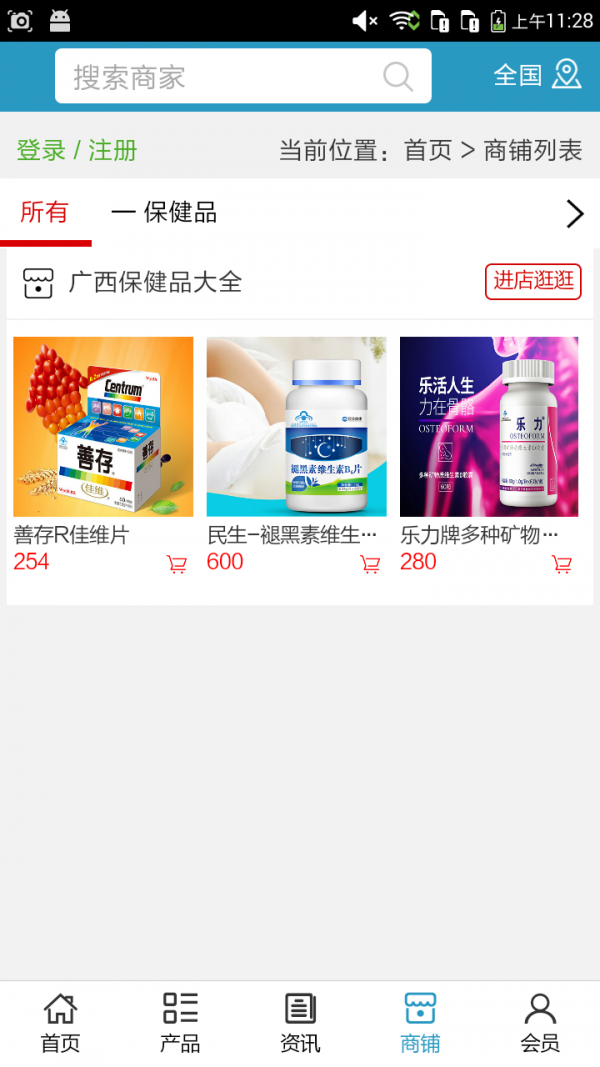Switch to the 产品 tab

click(x=180, y=1024)
